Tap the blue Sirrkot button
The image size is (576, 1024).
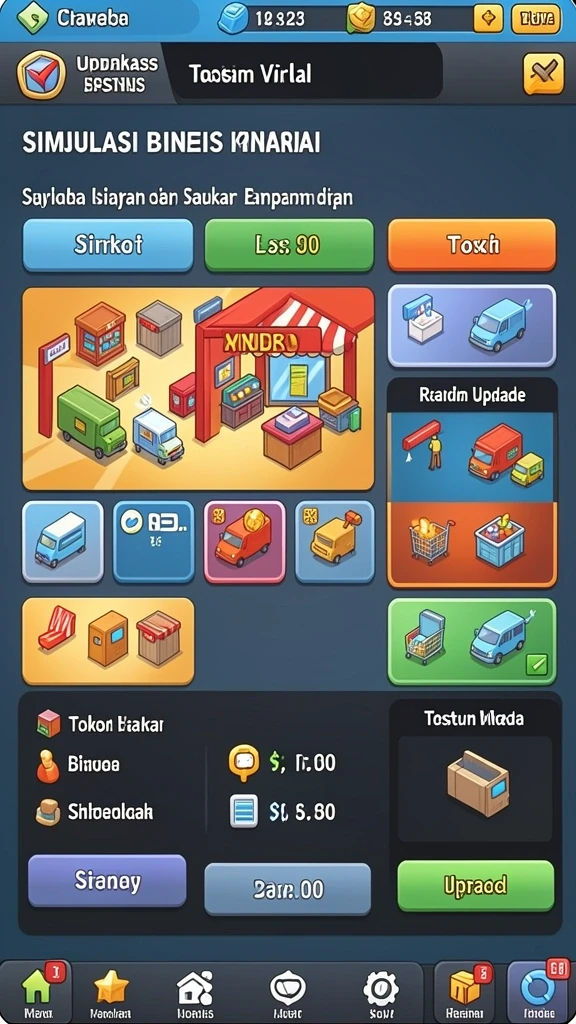[108, 245]
